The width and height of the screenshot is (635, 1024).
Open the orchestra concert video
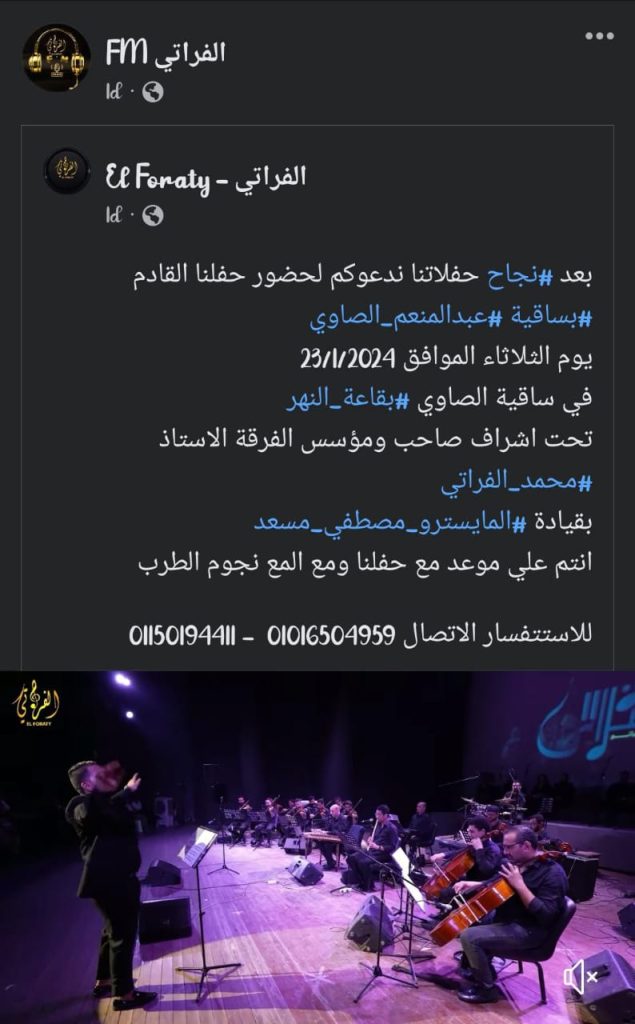coord(318,848)
